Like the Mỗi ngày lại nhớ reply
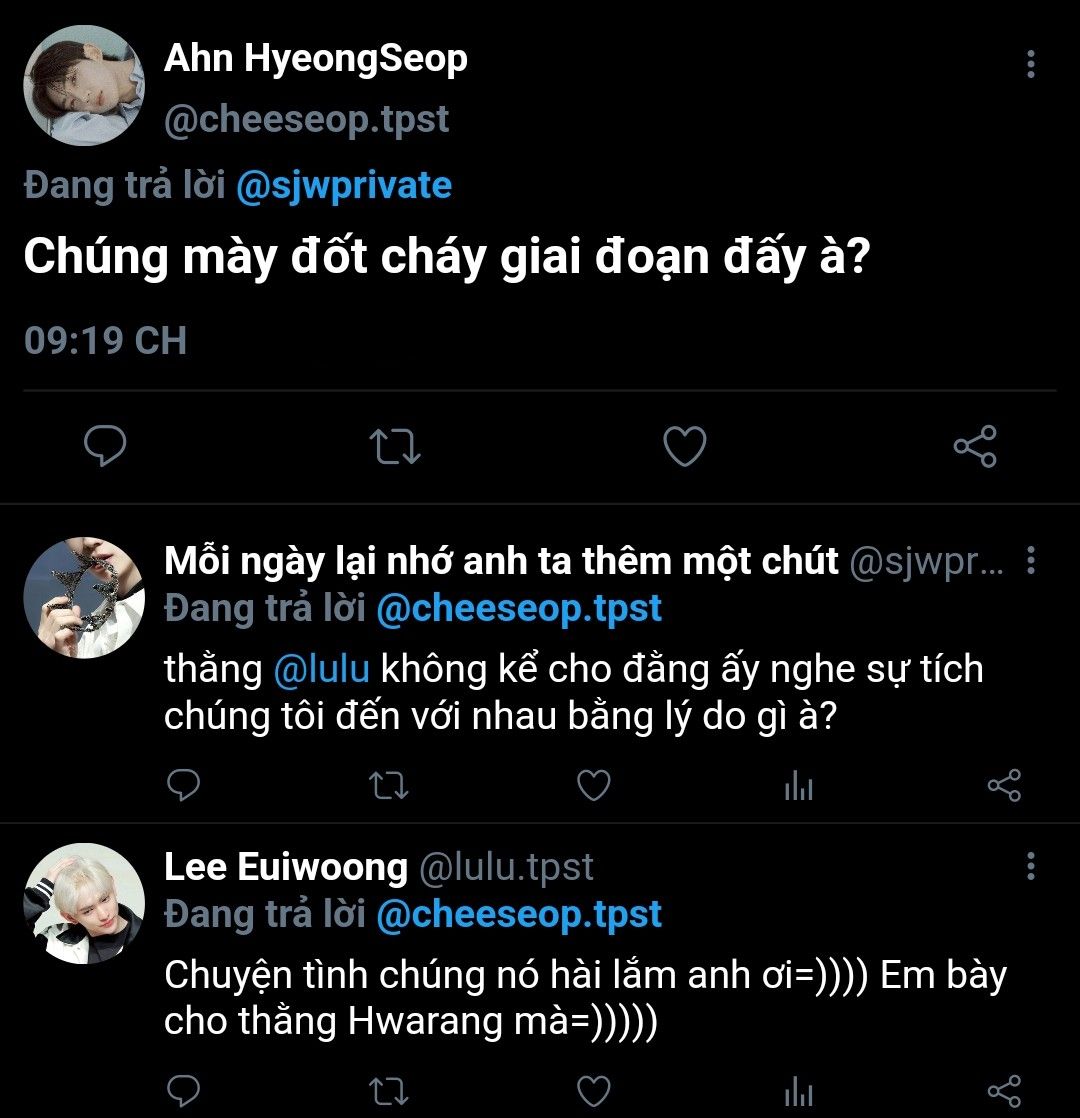 pyautogui.click(x=594, y=786)
